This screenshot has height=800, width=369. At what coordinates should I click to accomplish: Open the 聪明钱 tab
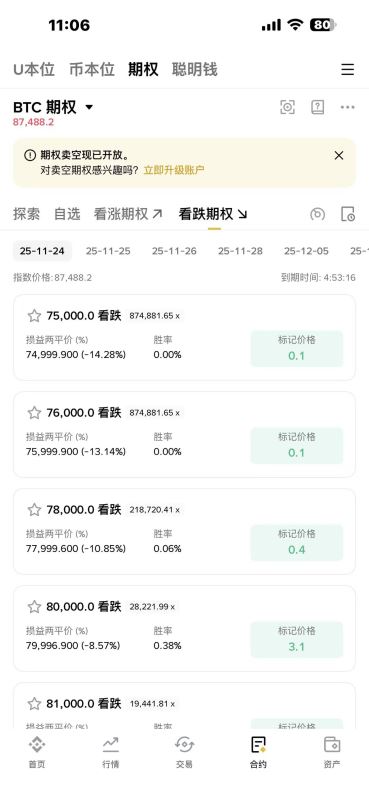[x=194, y=69]
